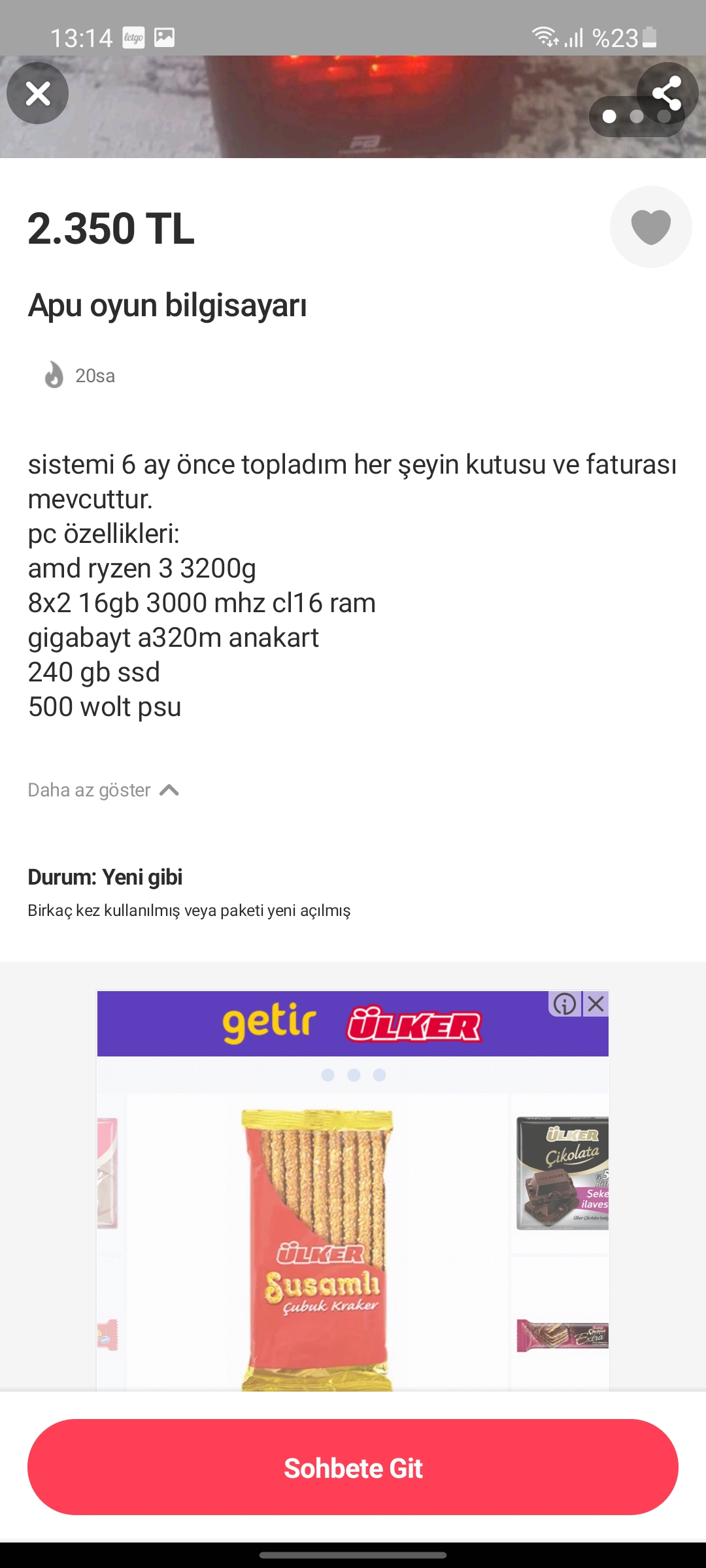Collapse description with Daha az göster

click(x=103, y=791)
